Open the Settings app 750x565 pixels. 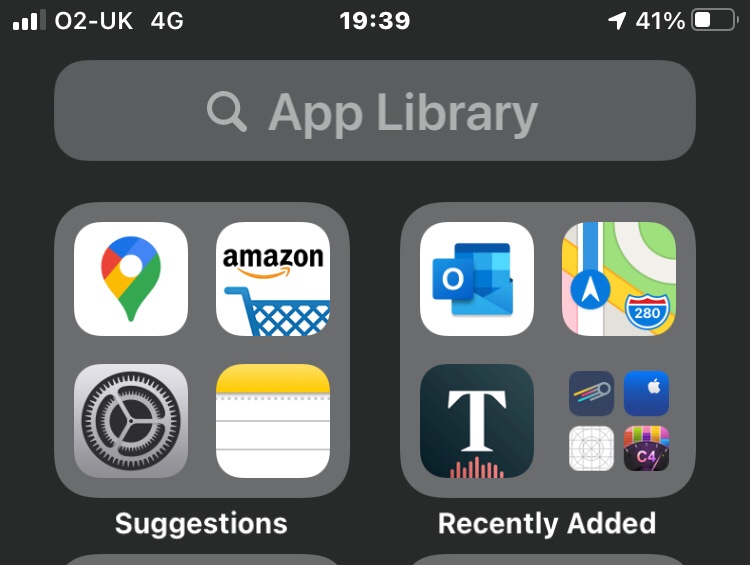pos(131,421)
